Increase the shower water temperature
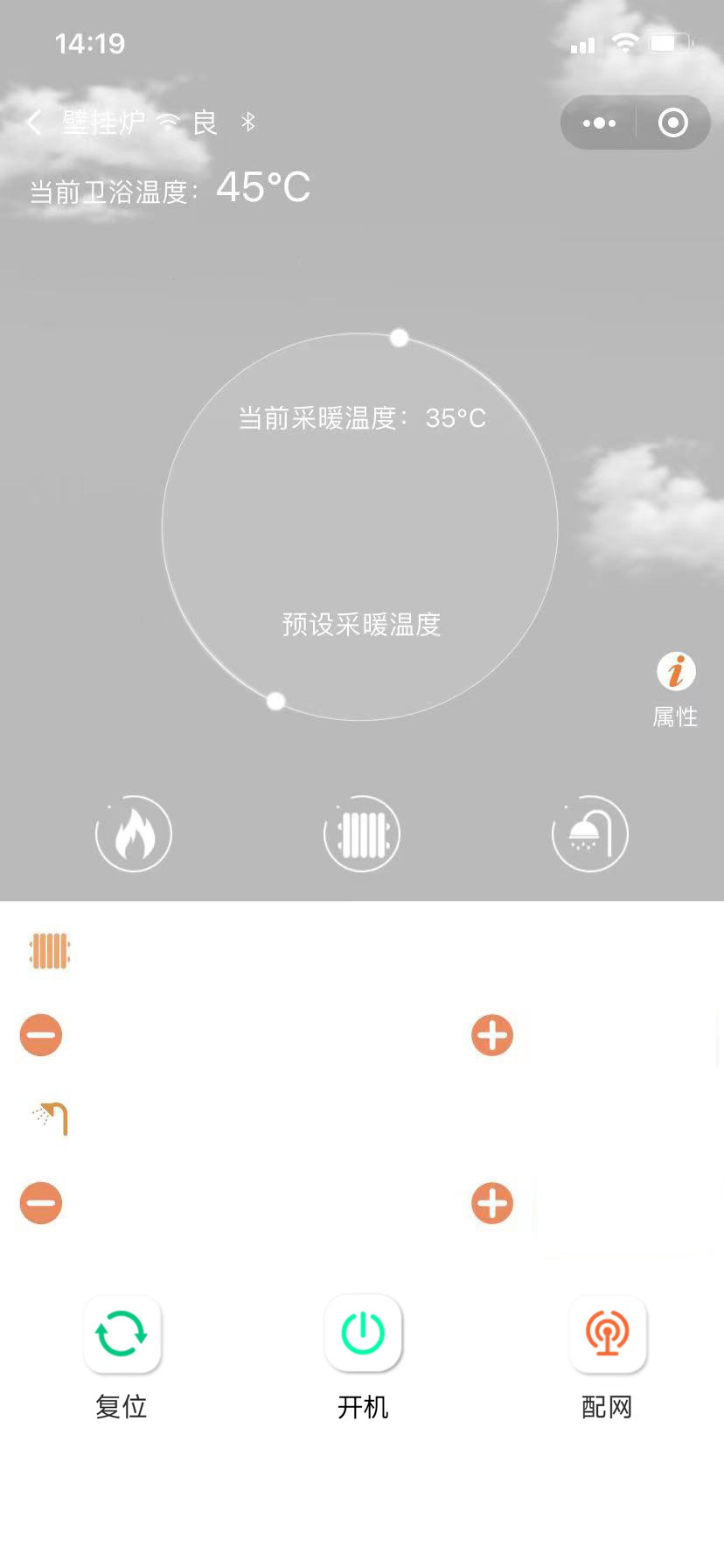 pos(492,1203)
